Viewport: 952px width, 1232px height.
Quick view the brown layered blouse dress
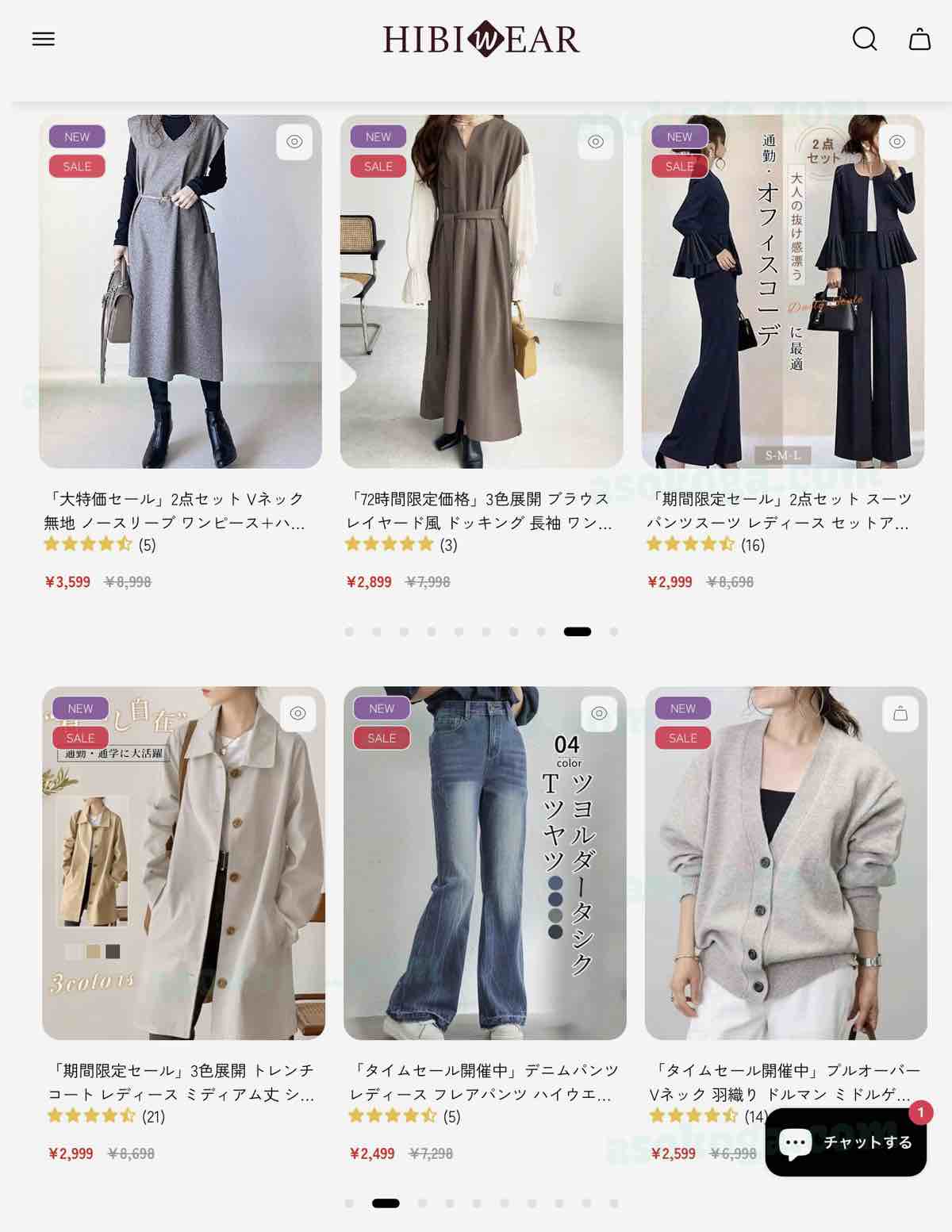coord(596,142)
